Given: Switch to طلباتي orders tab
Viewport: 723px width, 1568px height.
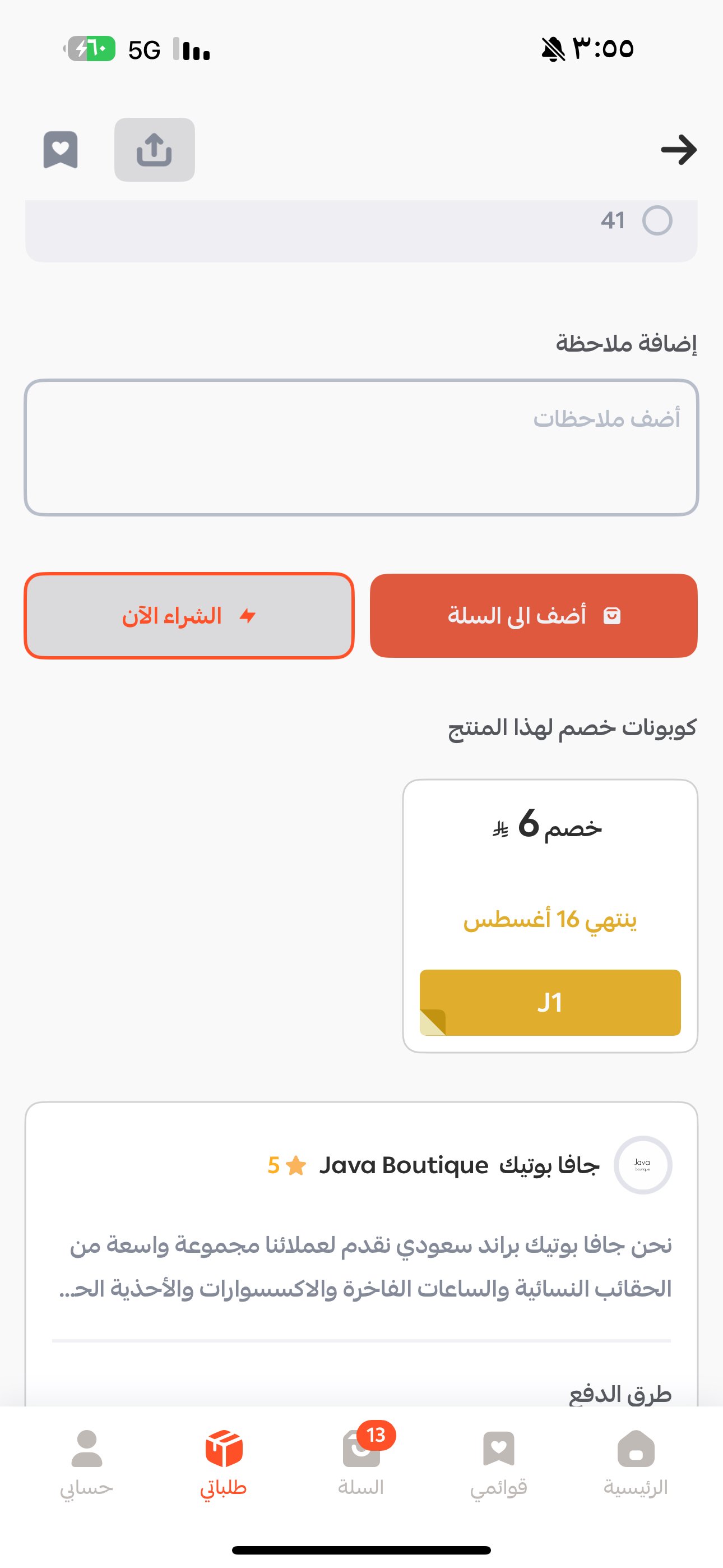Looking at the screenshot, I should (224, 1461).
